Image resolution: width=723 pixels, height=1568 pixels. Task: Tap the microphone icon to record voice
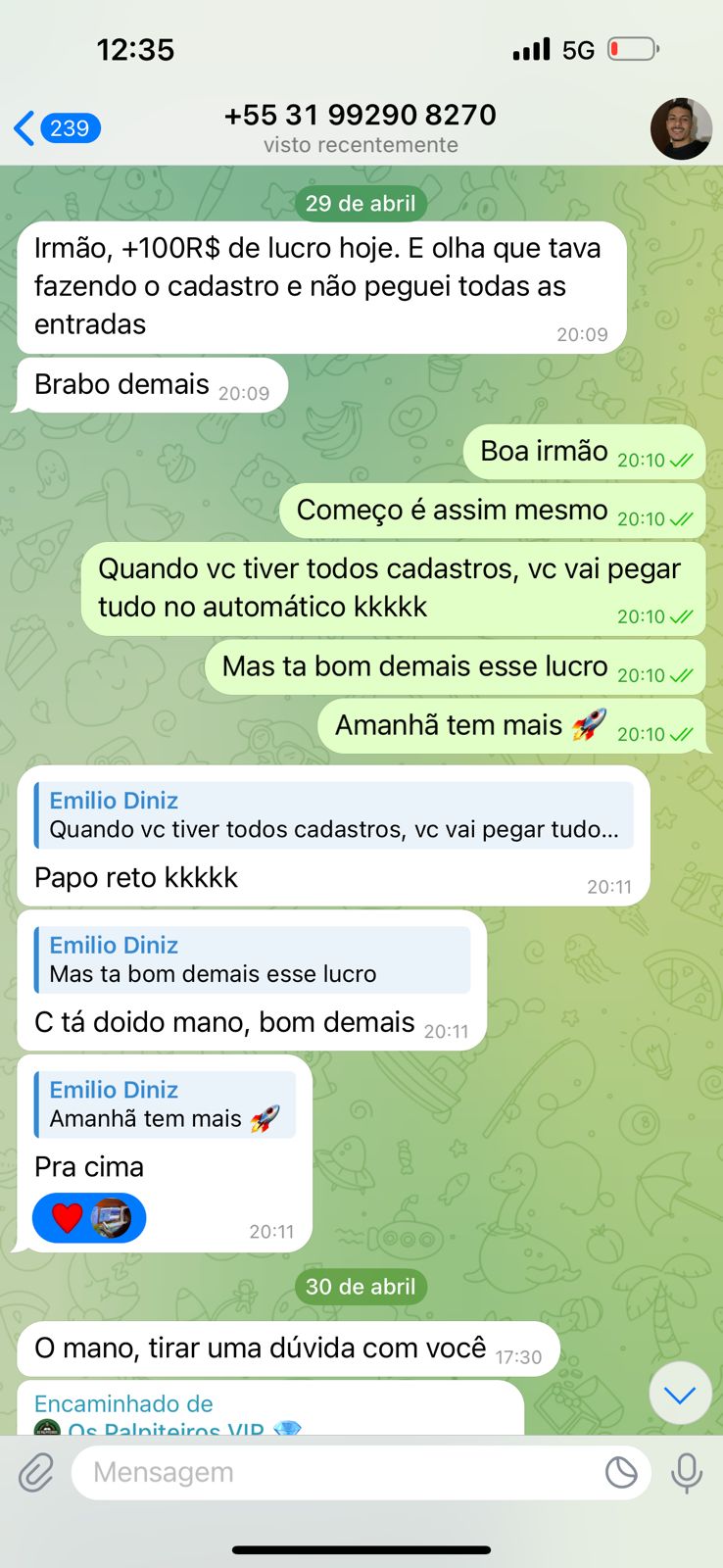click(x=686, y=1472)
